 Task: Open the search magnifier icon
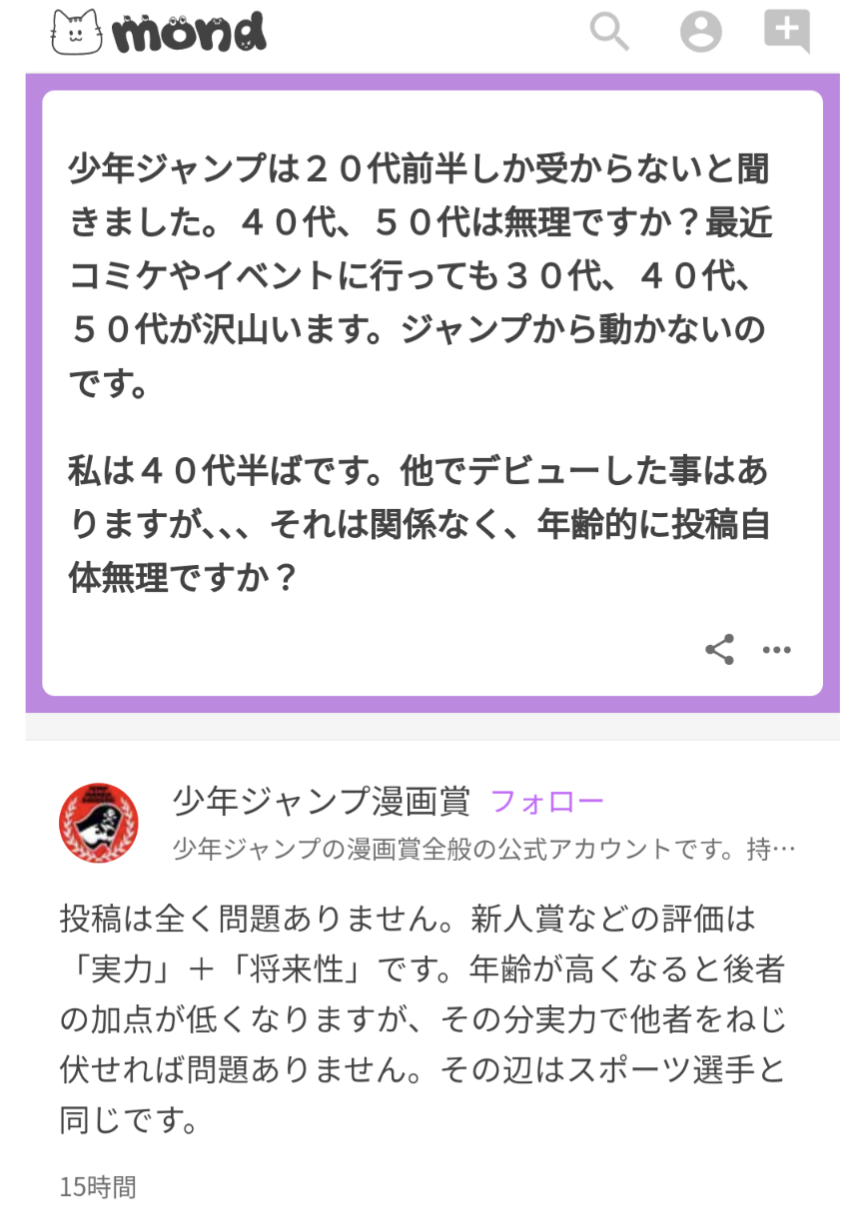point(608,31)
